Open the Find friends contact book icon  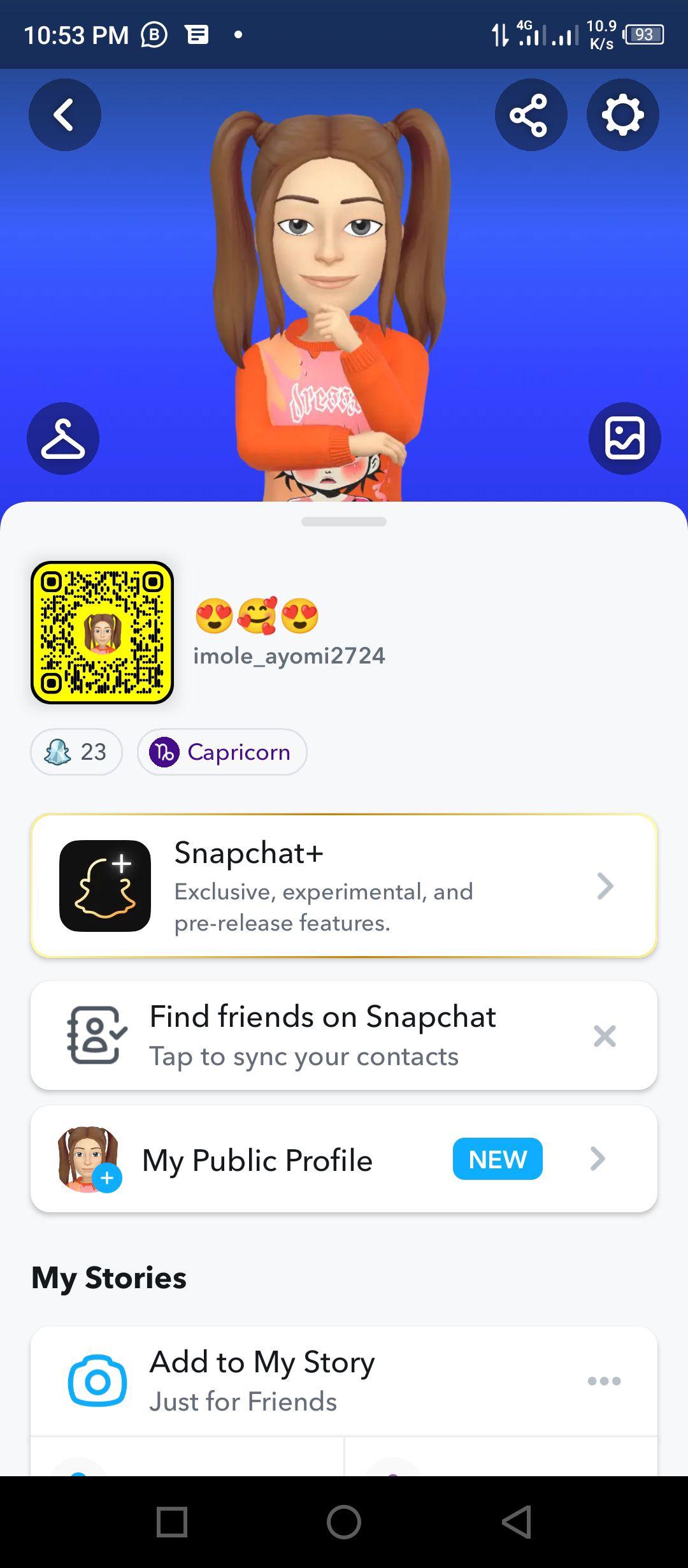click(93, 1034)
